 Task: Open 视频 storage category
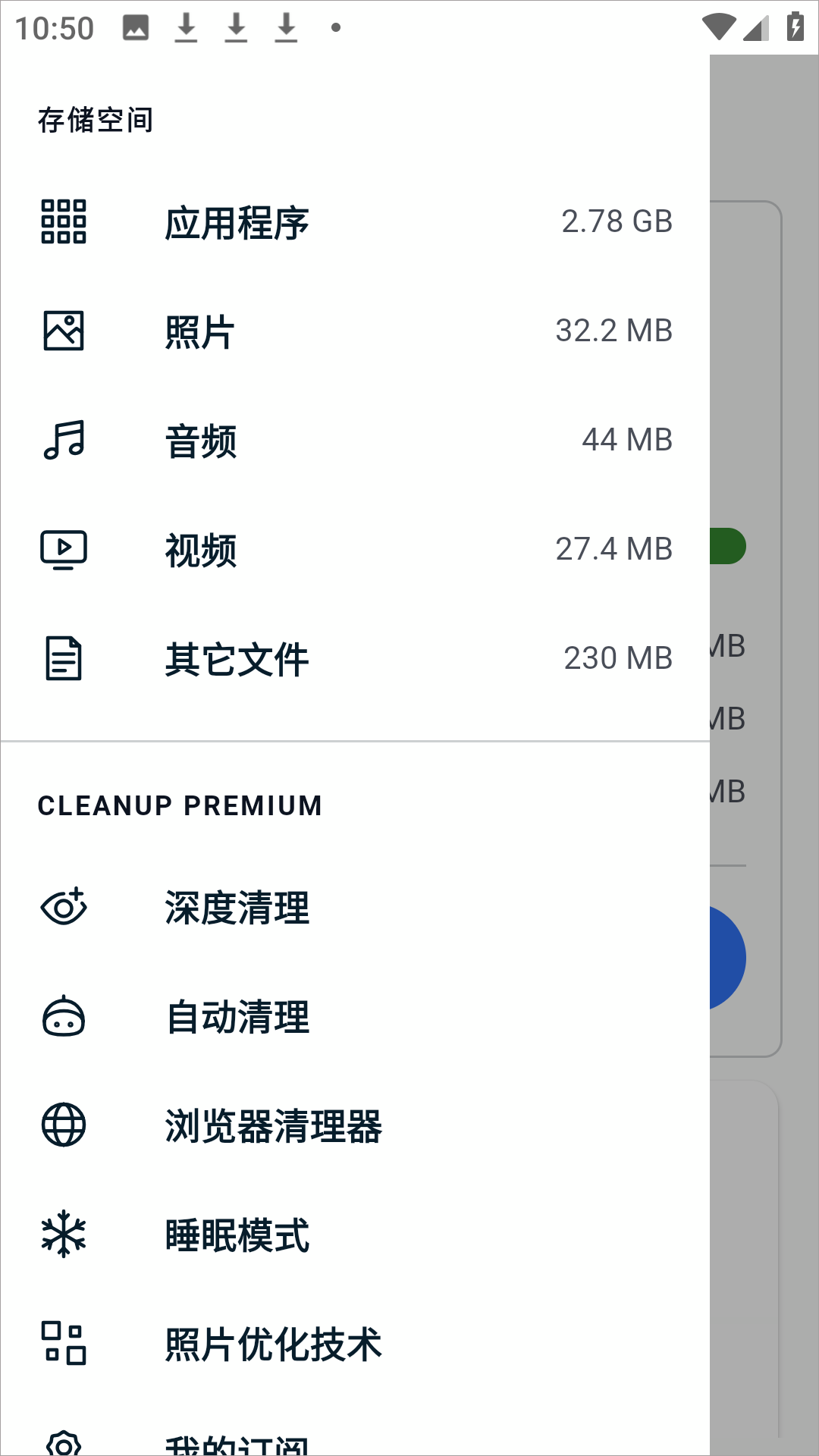[x=355, y=550]
